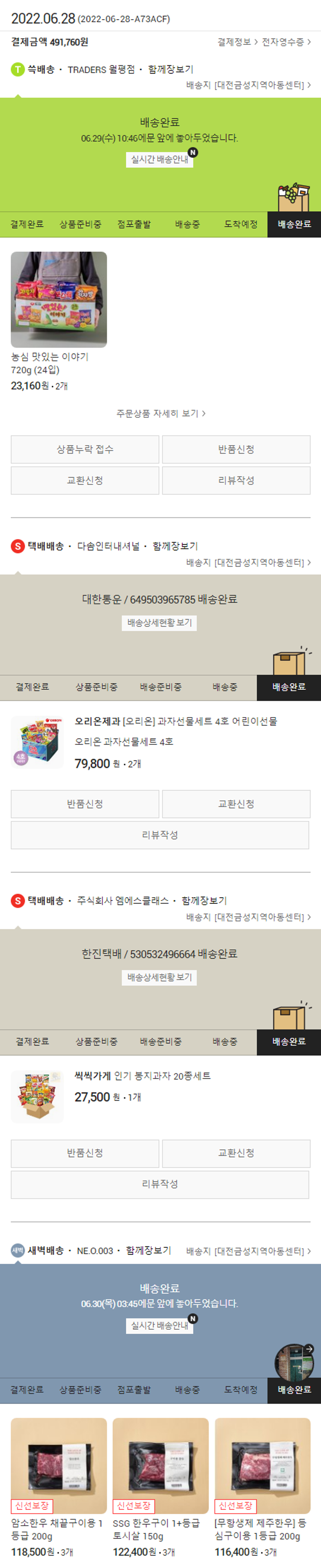Open delivery photo in 새벽배송 banner
Screen dimensions: 321x1568
pyautogui.click(x=294, y=1361)
